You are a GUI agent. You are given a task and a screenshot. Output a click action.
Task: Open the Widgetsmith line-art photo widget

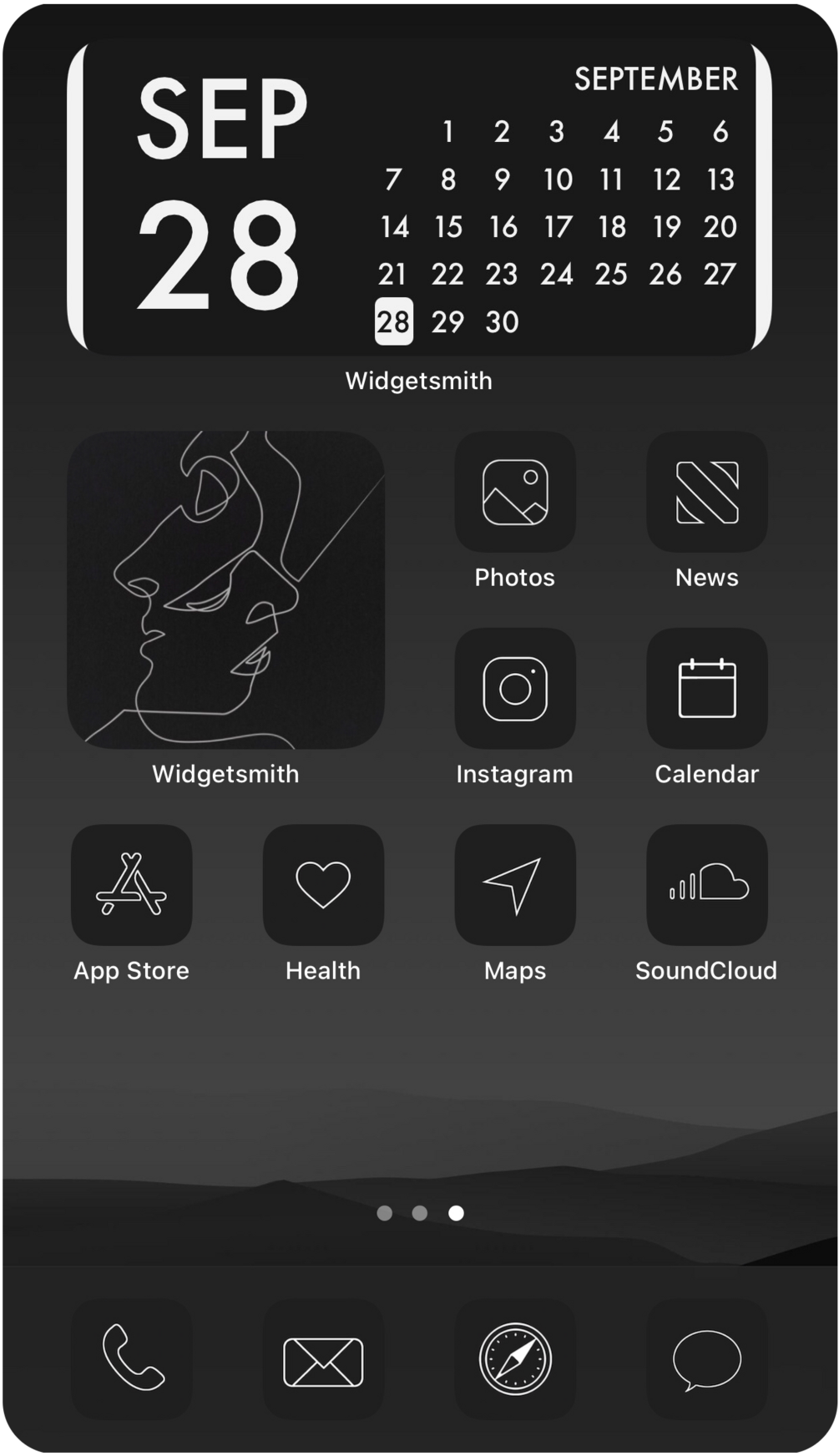point(225,589)
